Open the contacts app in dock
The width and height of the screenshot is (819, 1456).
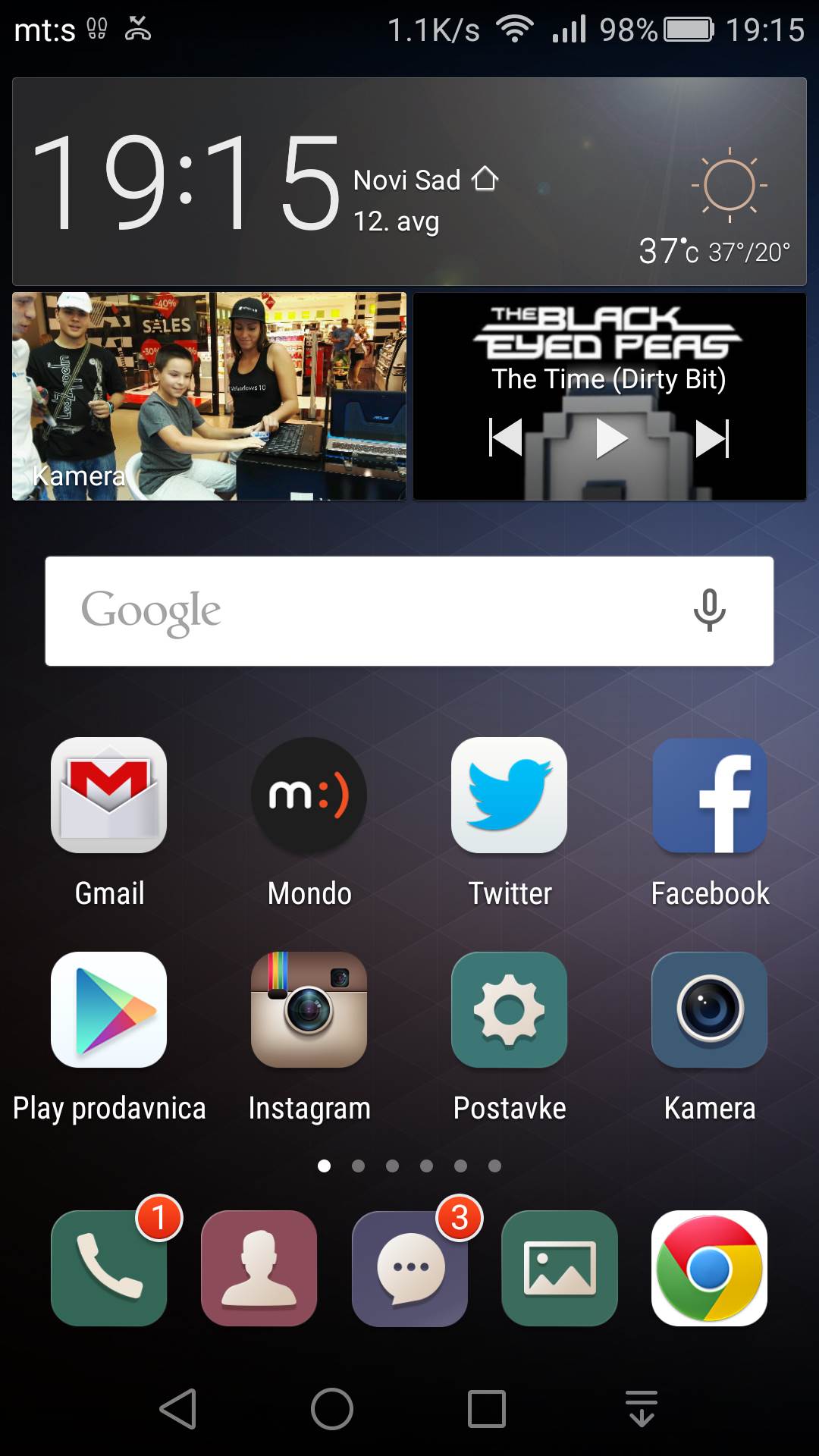click(x=259, y=1268)
